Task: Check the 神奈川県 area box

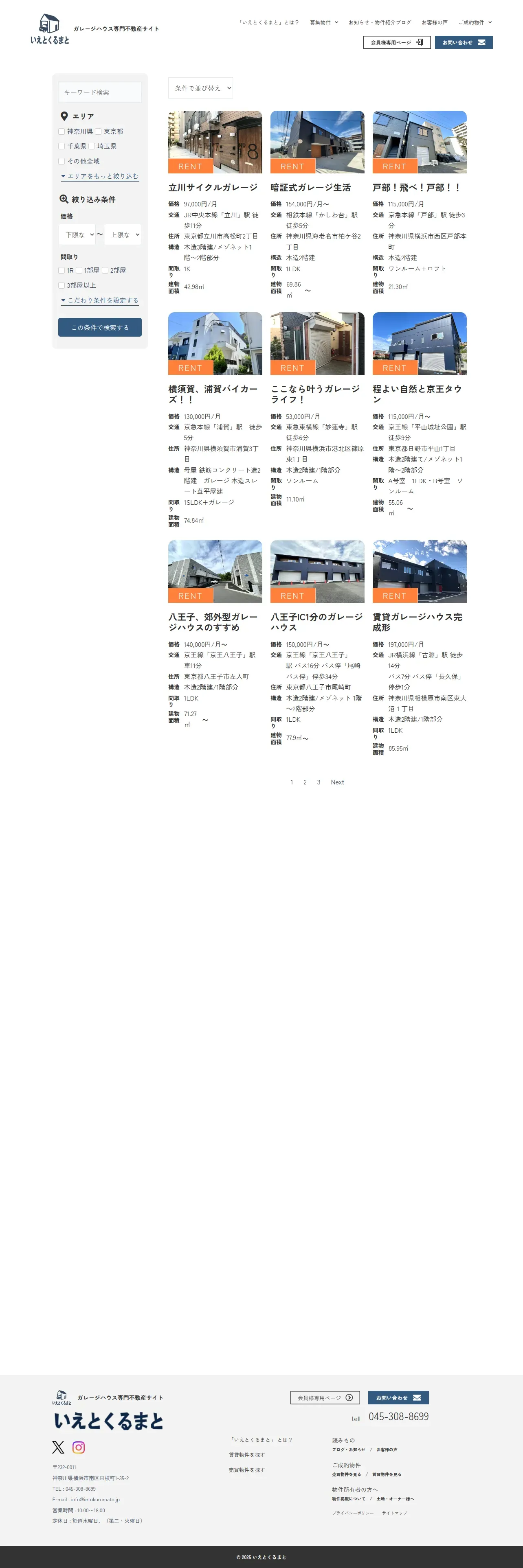Action: click(62, 131)
